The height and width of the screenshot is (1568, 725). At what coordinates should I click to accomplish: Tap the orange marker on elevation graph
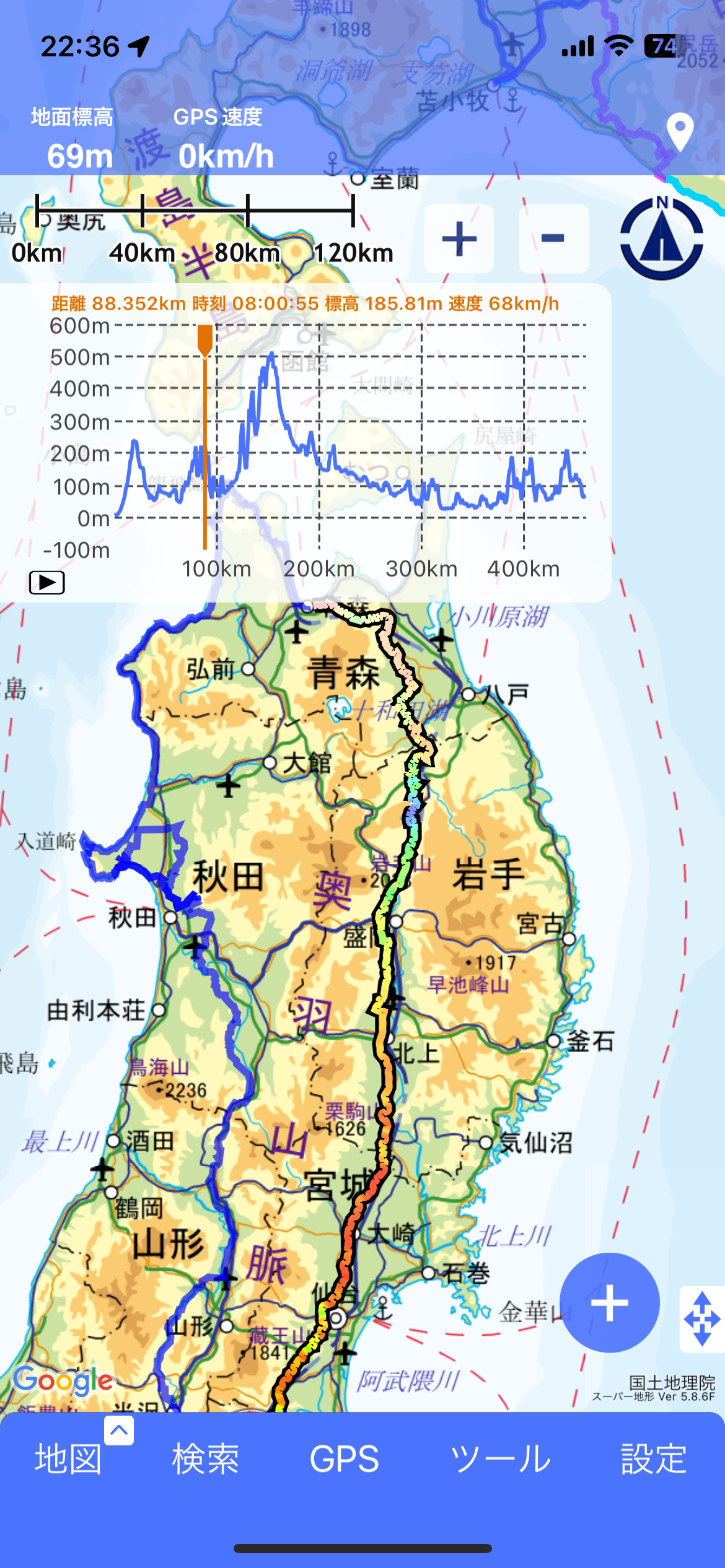click(205, 341)
